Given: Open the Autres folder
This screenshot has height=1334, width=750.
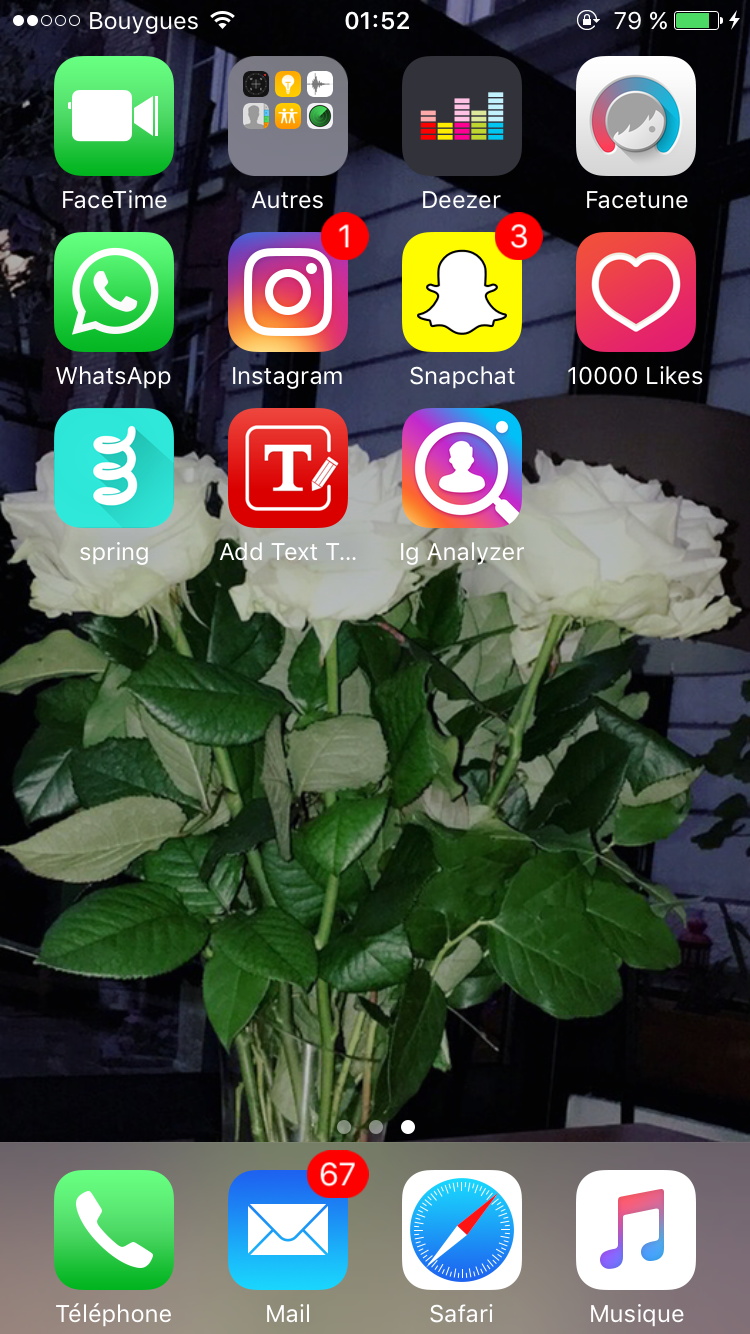Looking at the screenshot, I should [288, 116].
